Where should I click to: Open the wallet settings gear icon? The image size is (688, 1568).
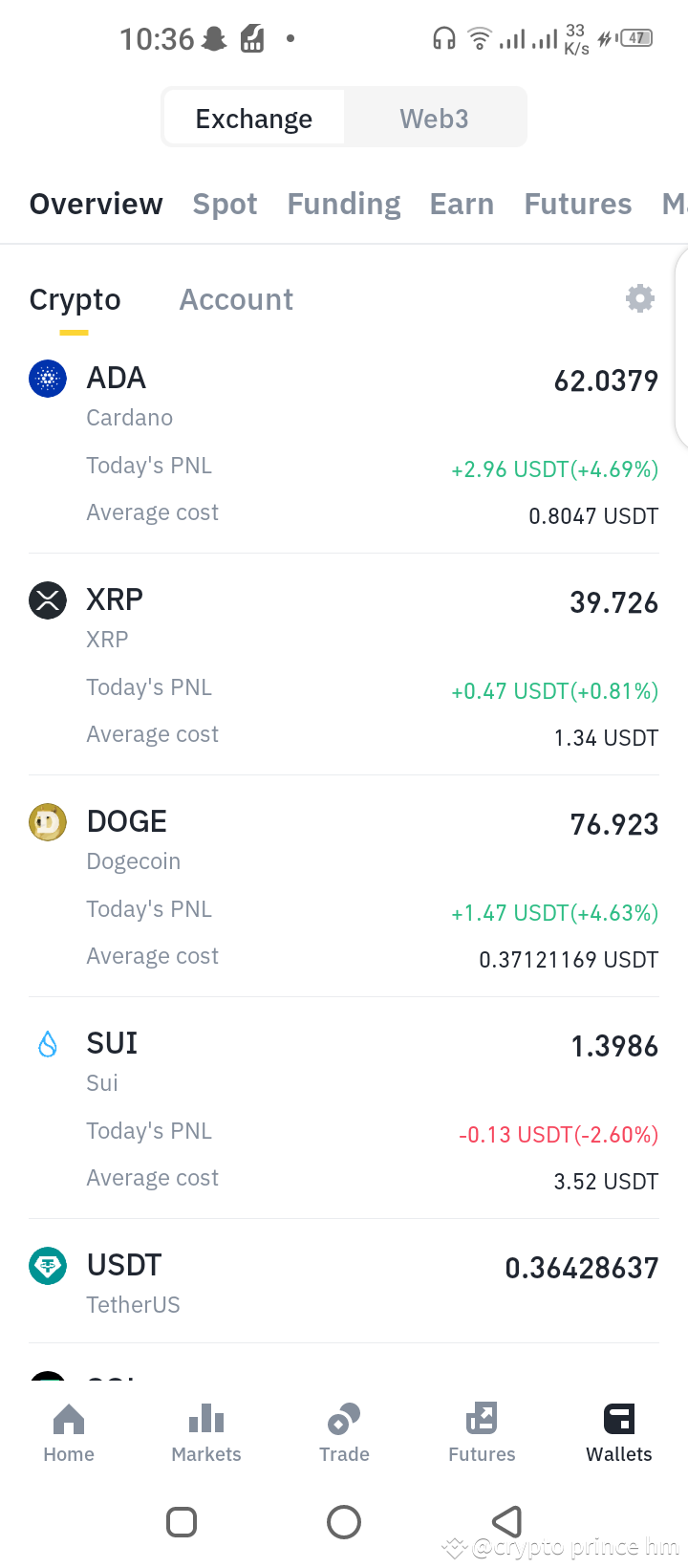[x=639, y=297]
